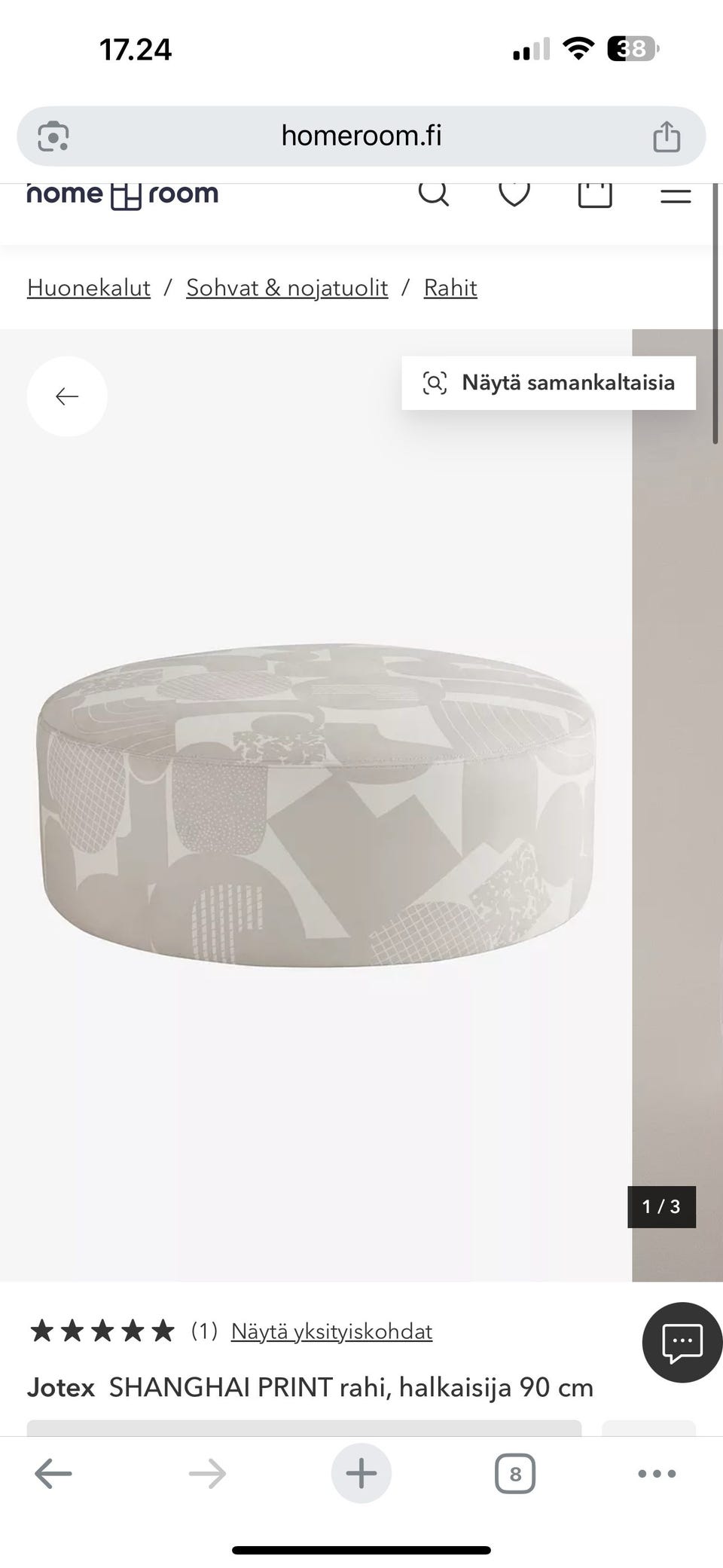Open Näytä yksityiskohdat reviews link
This screenshot has width=723, height=1568.
pyautogui.click(x=331, y=1331)
